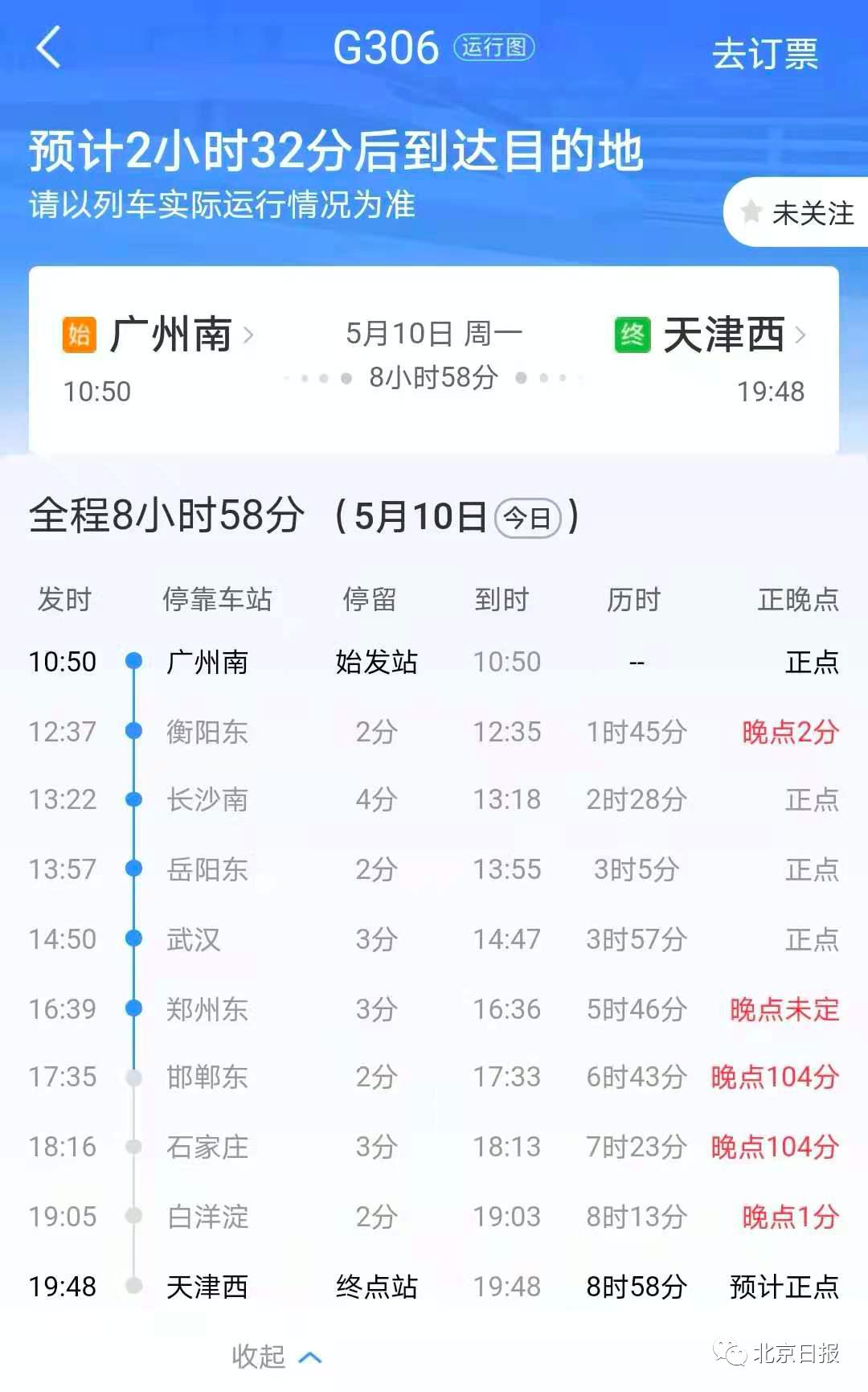Collapse the stop list with 收起

(x=276, y=1357)
